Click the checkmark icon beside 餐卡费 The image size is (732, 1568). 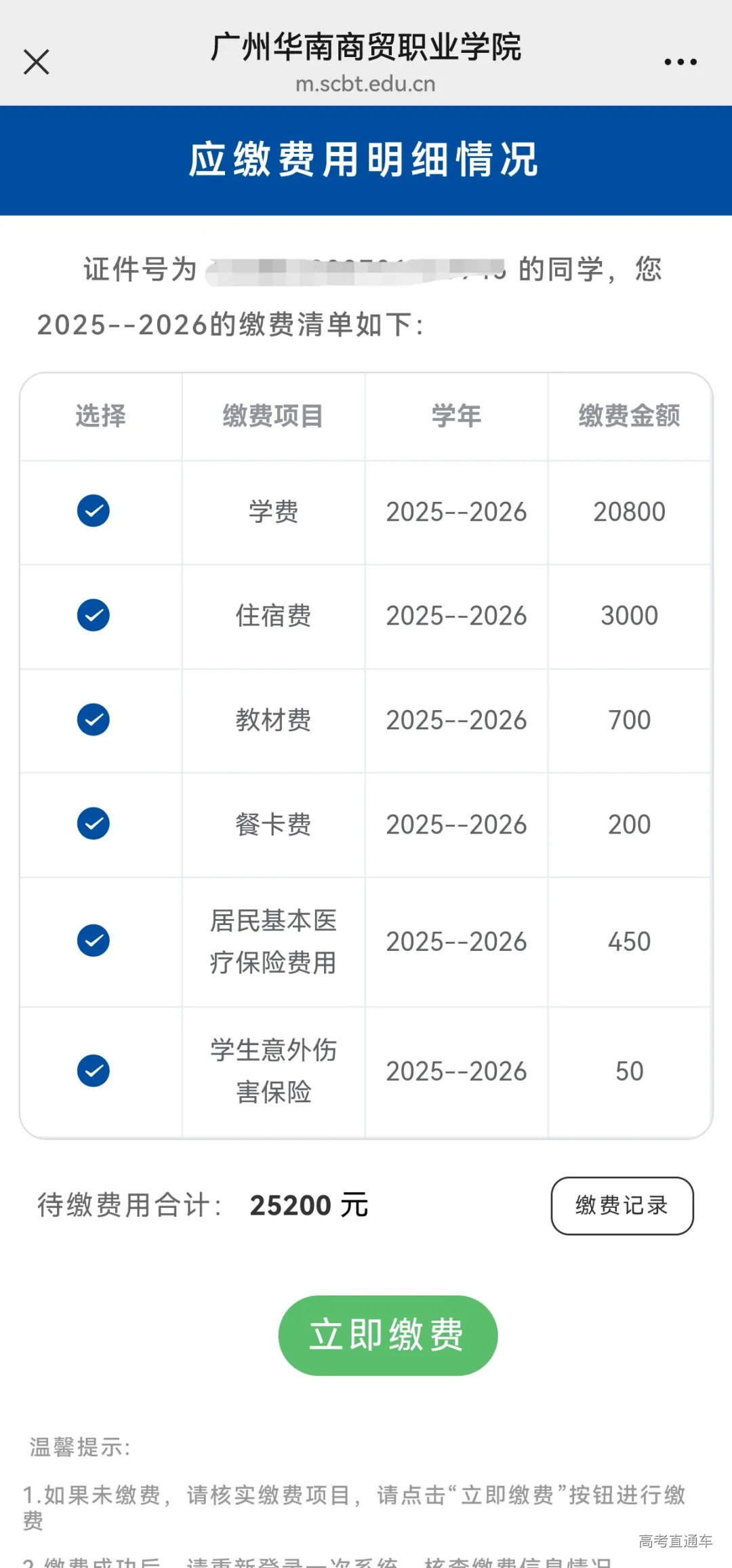click(x=93, y=825)
